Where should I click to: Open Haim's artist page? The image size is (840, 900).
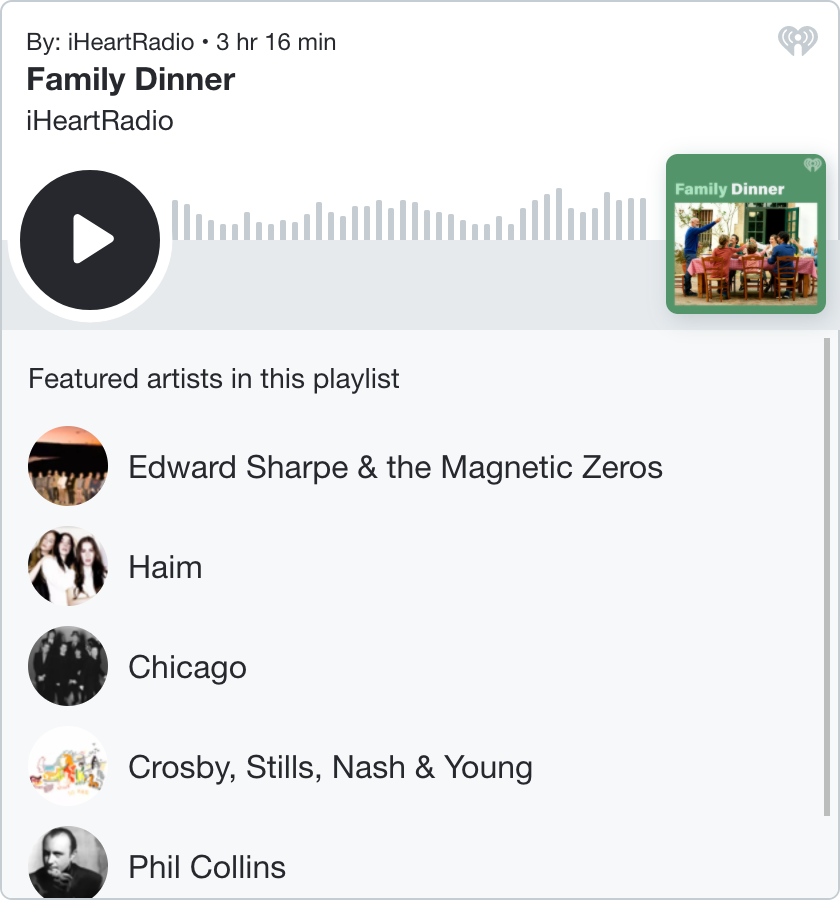(165, 566)
